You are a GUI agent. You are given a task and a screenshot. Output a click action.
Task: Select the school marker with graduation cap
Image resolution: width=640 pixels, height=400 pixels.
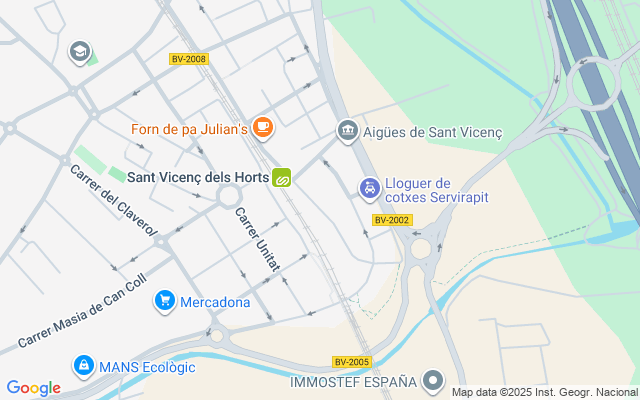79,51
